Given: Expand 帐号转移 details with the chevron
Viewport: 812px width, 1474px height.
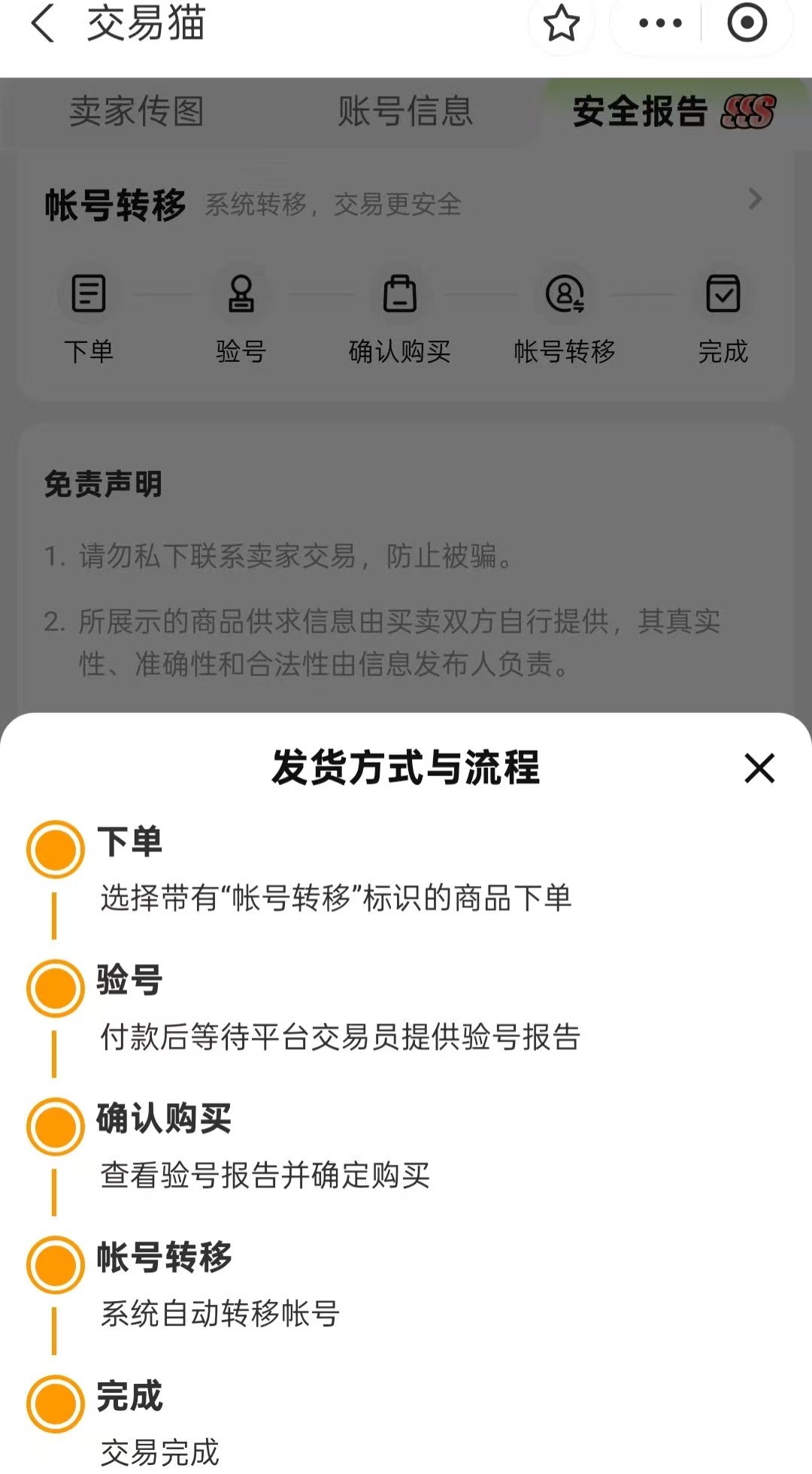Looking at the screenshot, I should pos(755,199).
